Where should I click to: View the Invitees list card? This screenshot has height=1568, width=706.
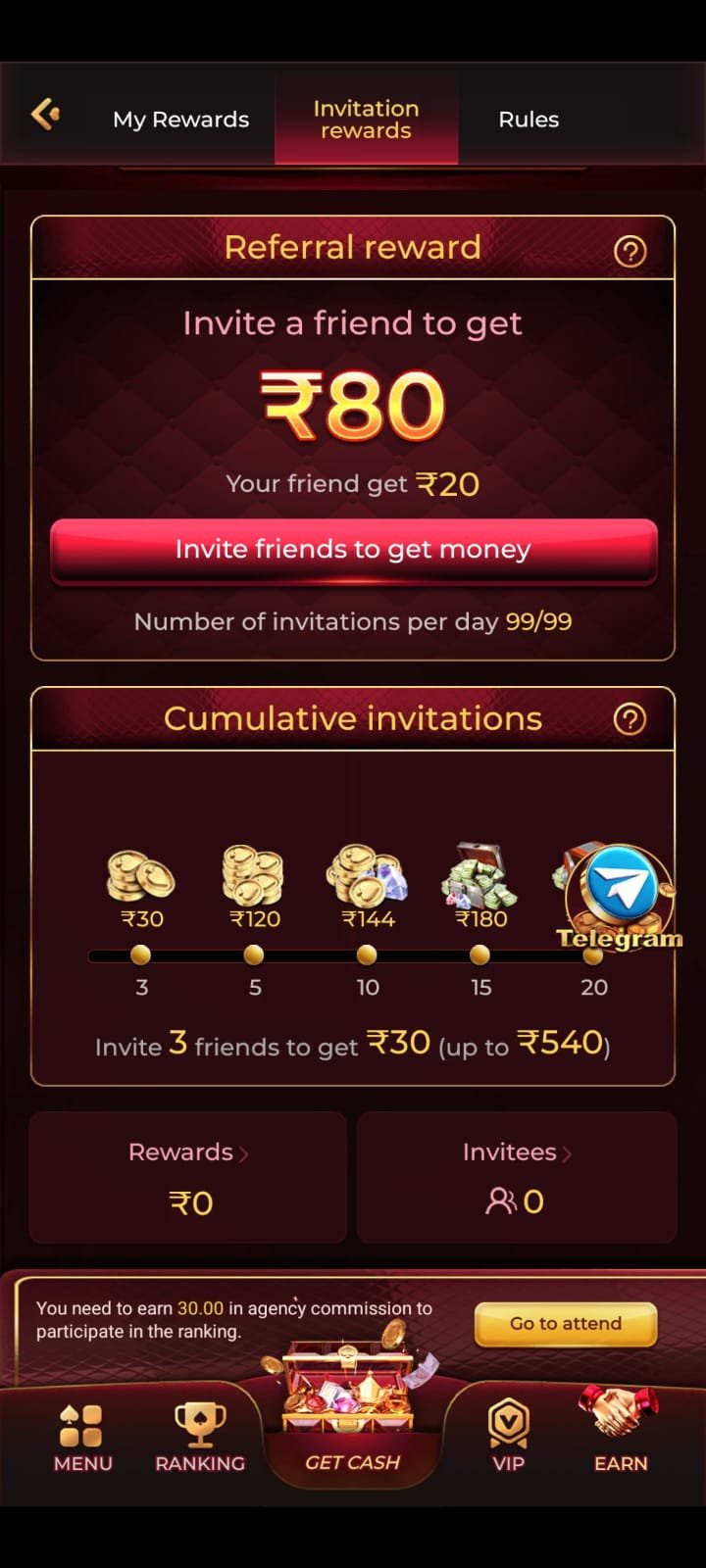tap(517, 1177)
